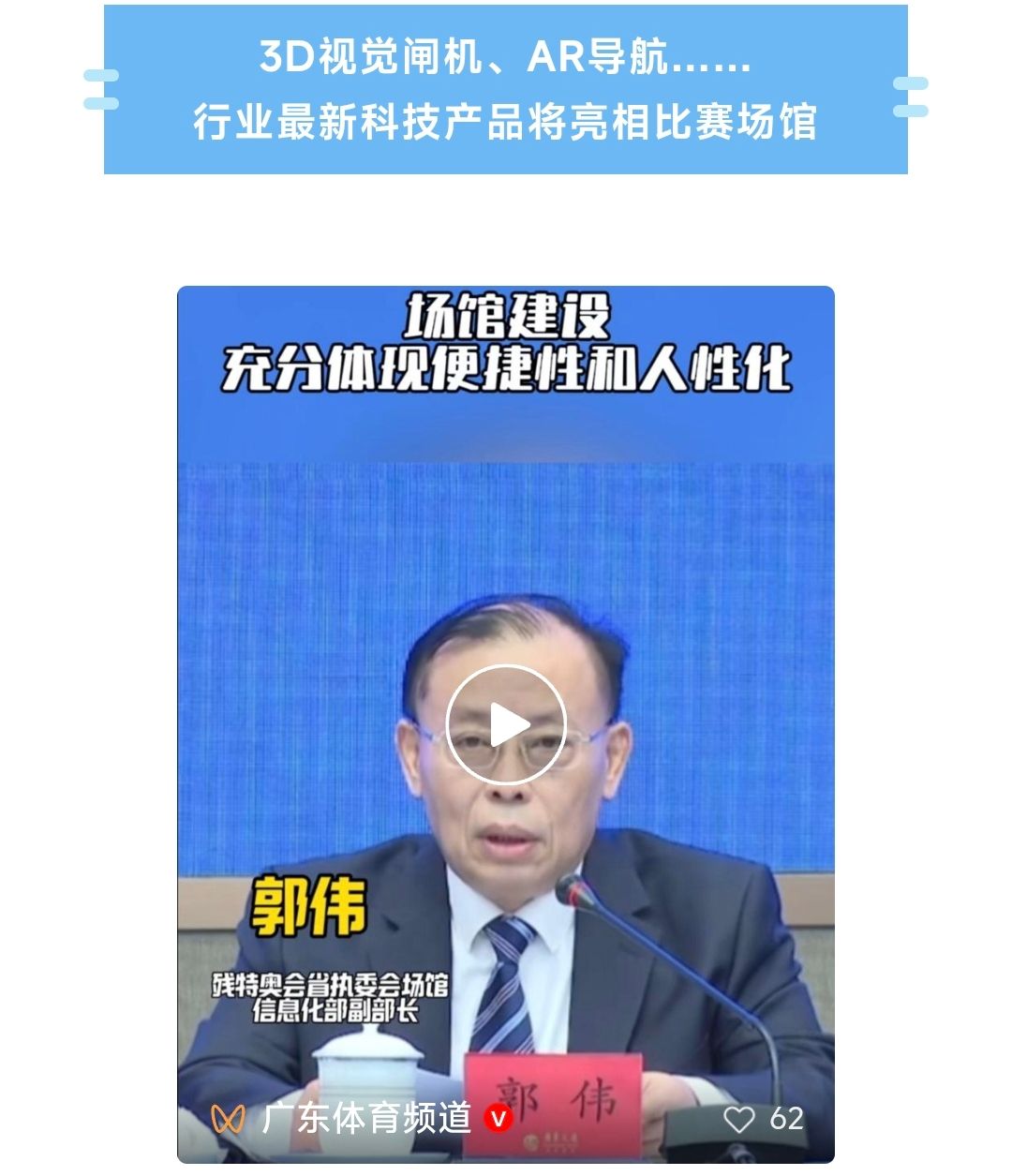The width and height of the screenshot is (1012, 1176).
Task: Open the 广东体育频道 channel page
Action: 366,1118
